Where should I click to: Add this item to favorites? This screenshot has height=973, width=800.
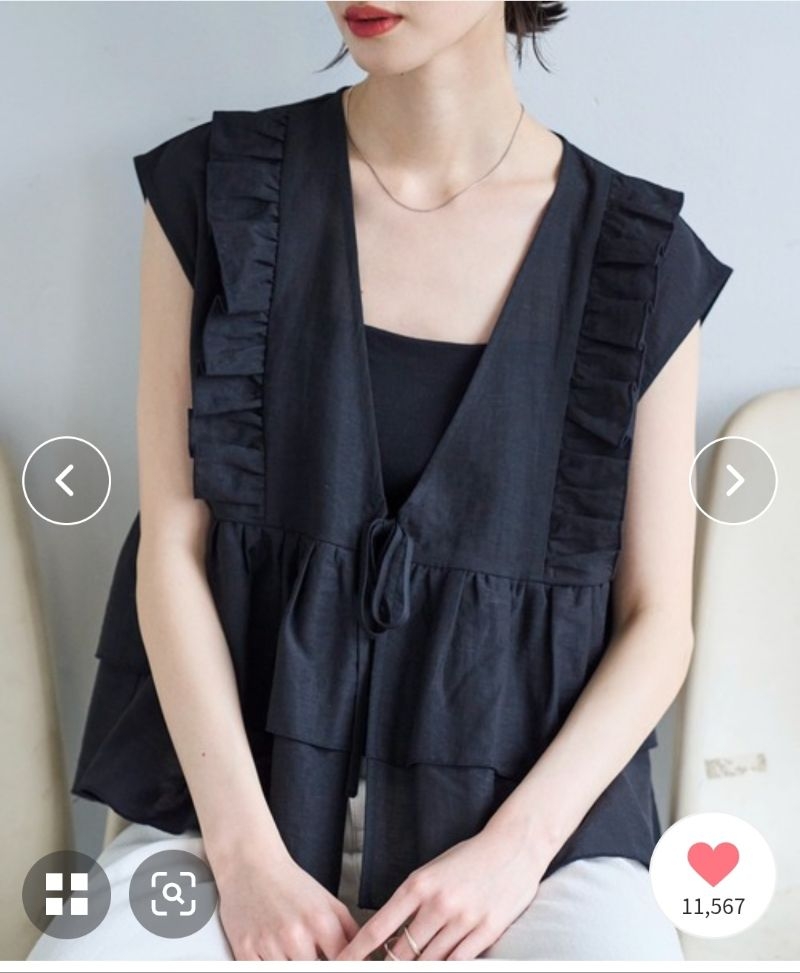(713, 865)
